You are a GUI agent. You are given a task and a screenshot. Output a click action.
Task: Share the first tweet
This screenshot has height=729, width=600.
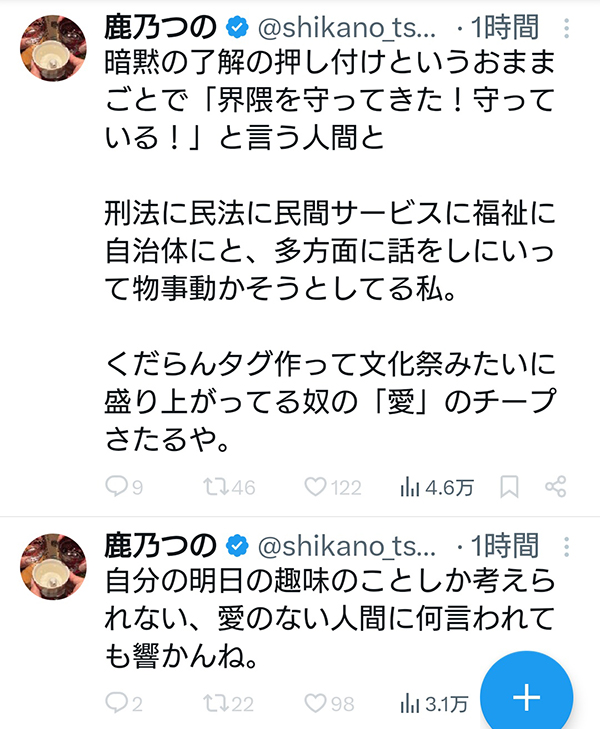click(556, 488)
